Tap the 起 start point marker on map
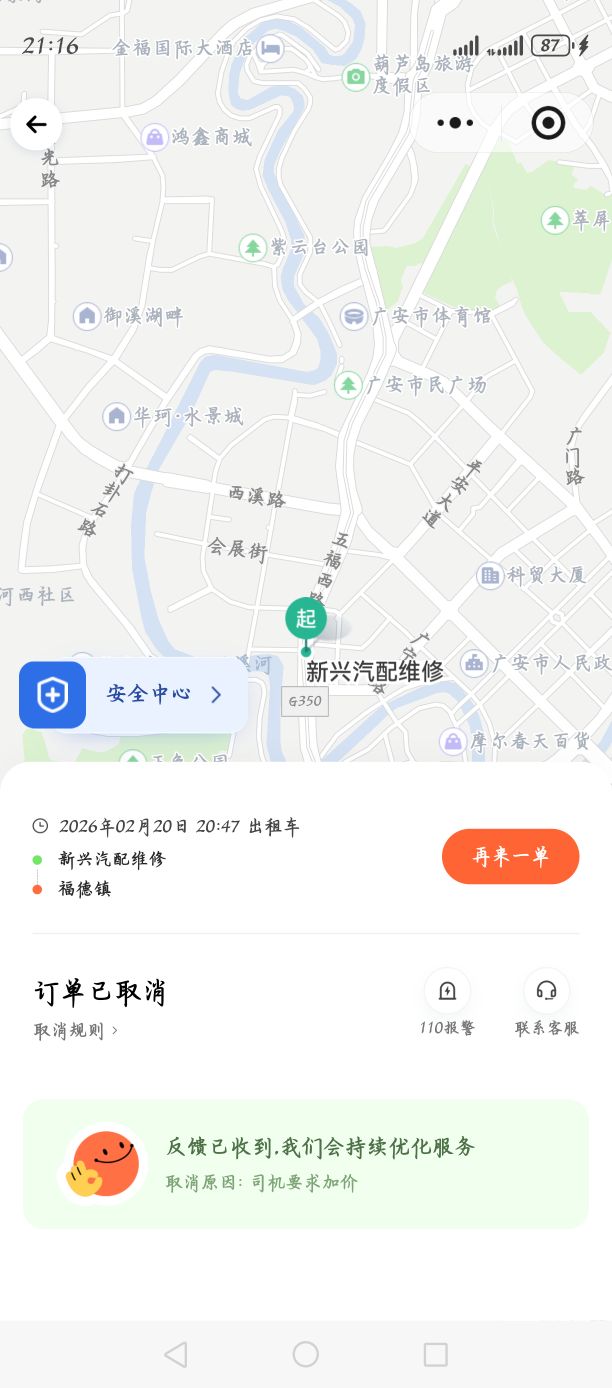The image size is (612, 1388). [x=306, y=619]
